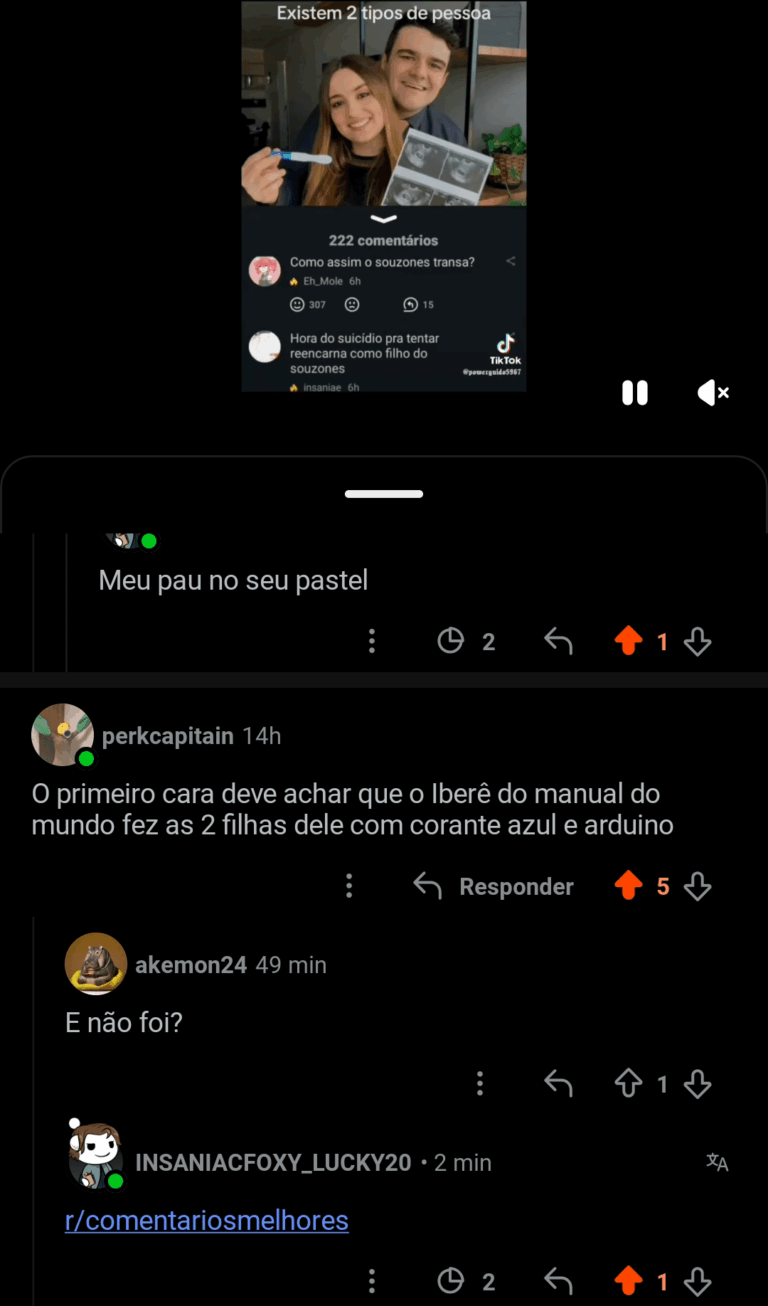768x1306 pixels.
Task: Unmute the video sound
Action: (x=712, y=393)
